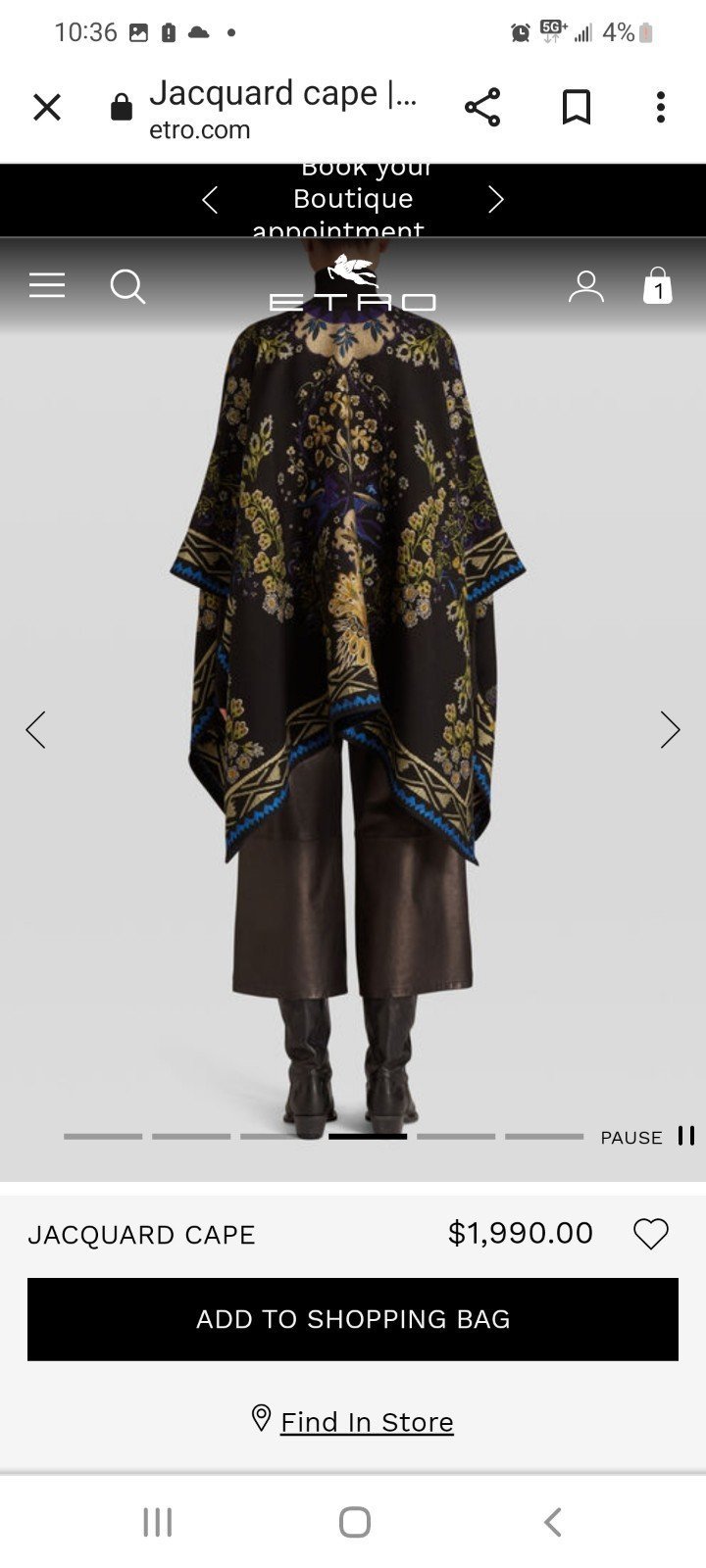Image resolution: width=706 pixels, height=1568 pixels.
Task: Close the browser tab with X
Action: [47, 107]
